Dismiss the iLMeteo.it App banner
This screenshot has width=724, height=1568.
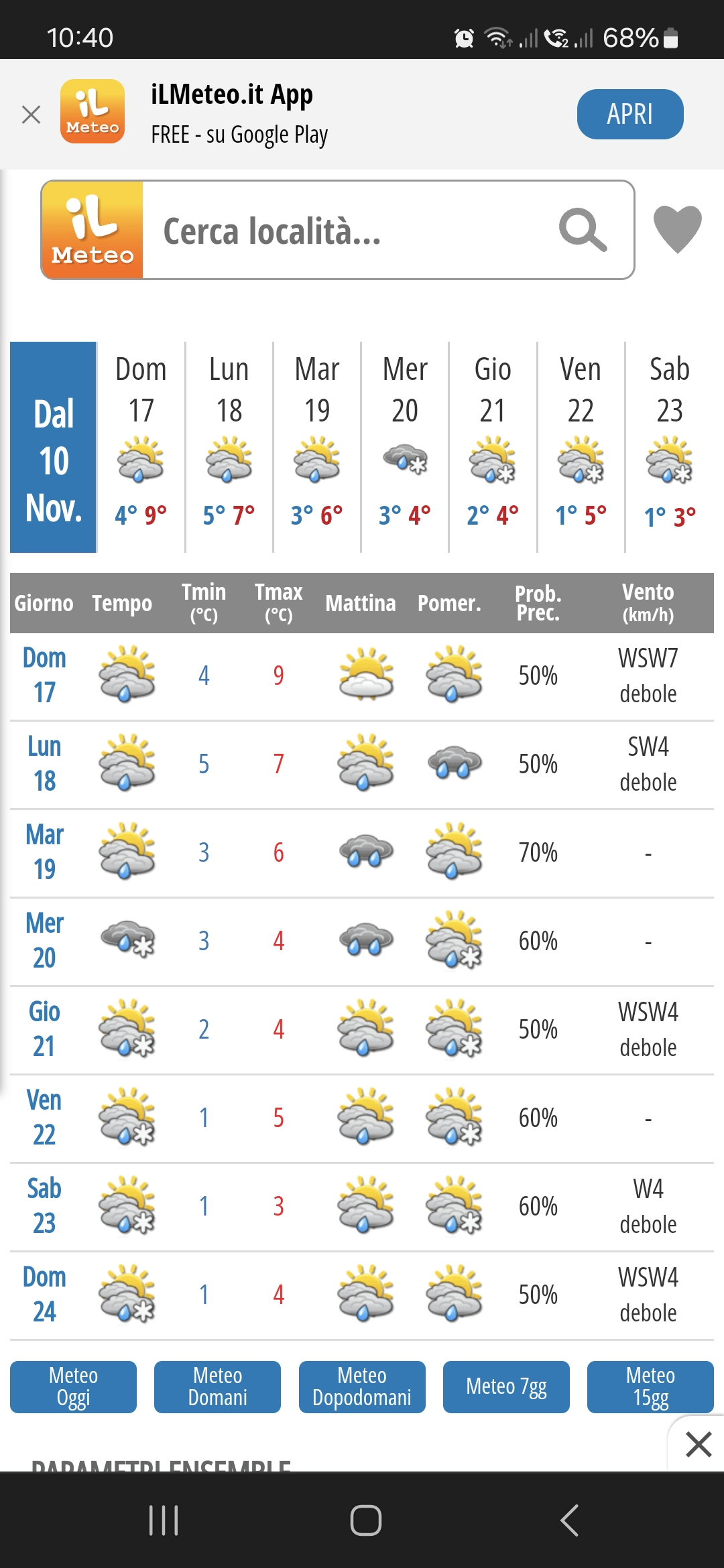31,115
